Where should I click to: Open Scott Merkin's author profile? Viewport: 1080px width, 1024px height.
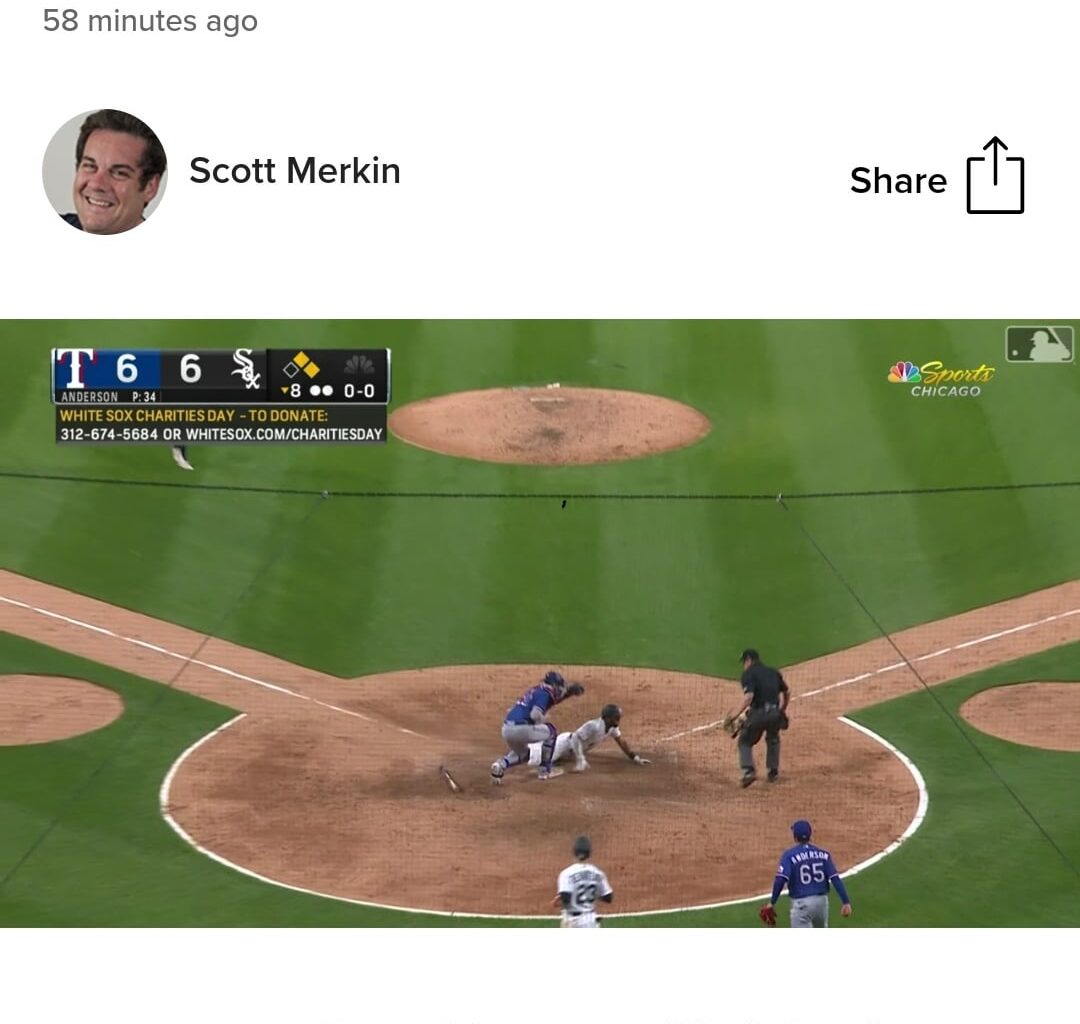294,171
